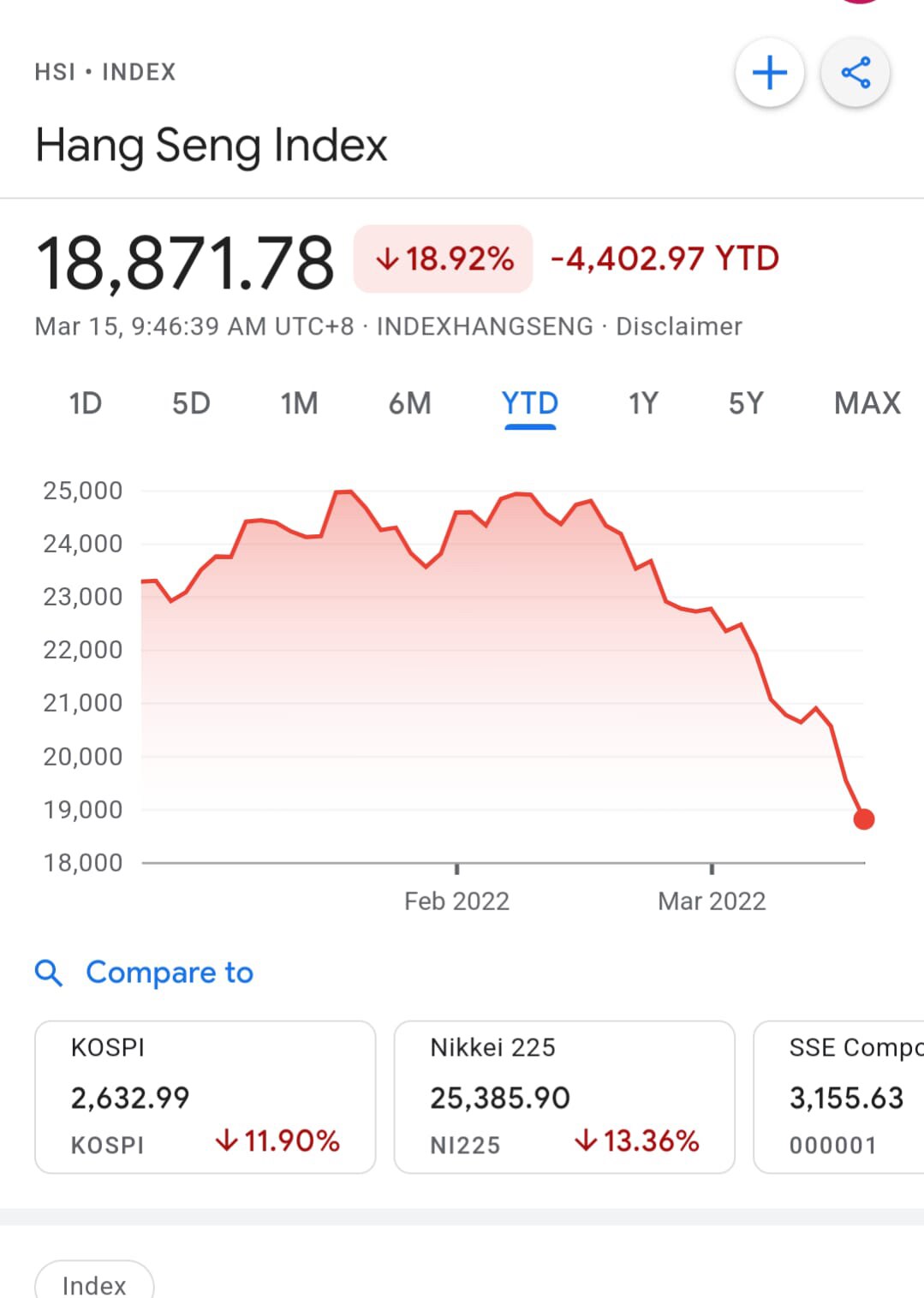Switch chart to 1D range

point(86,403)
